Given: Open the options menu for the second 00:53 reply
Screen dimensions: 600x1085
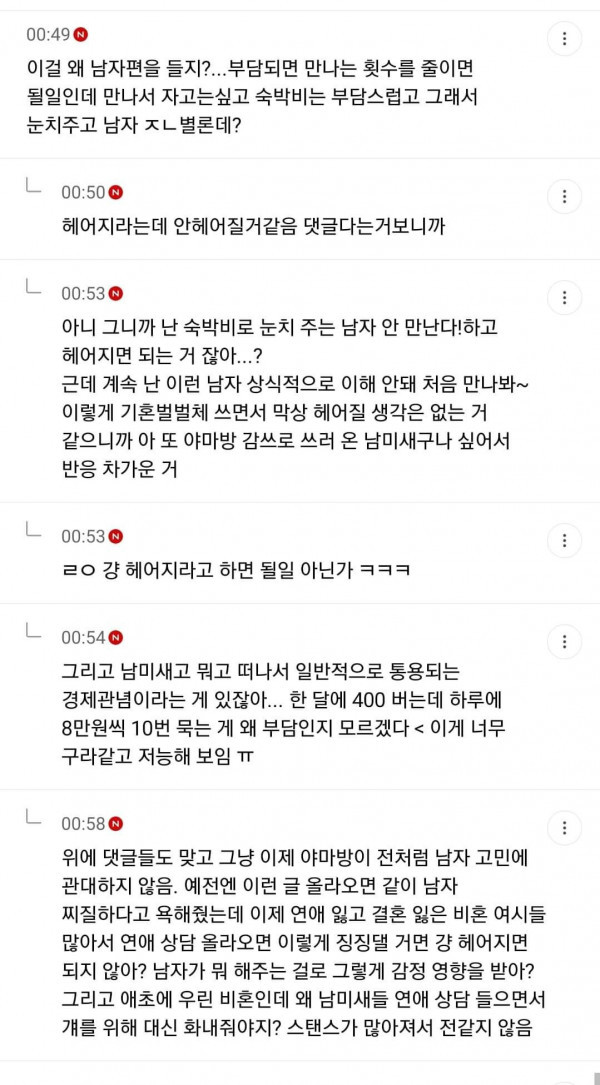Looking at the screenshot, I should [565, 541].
